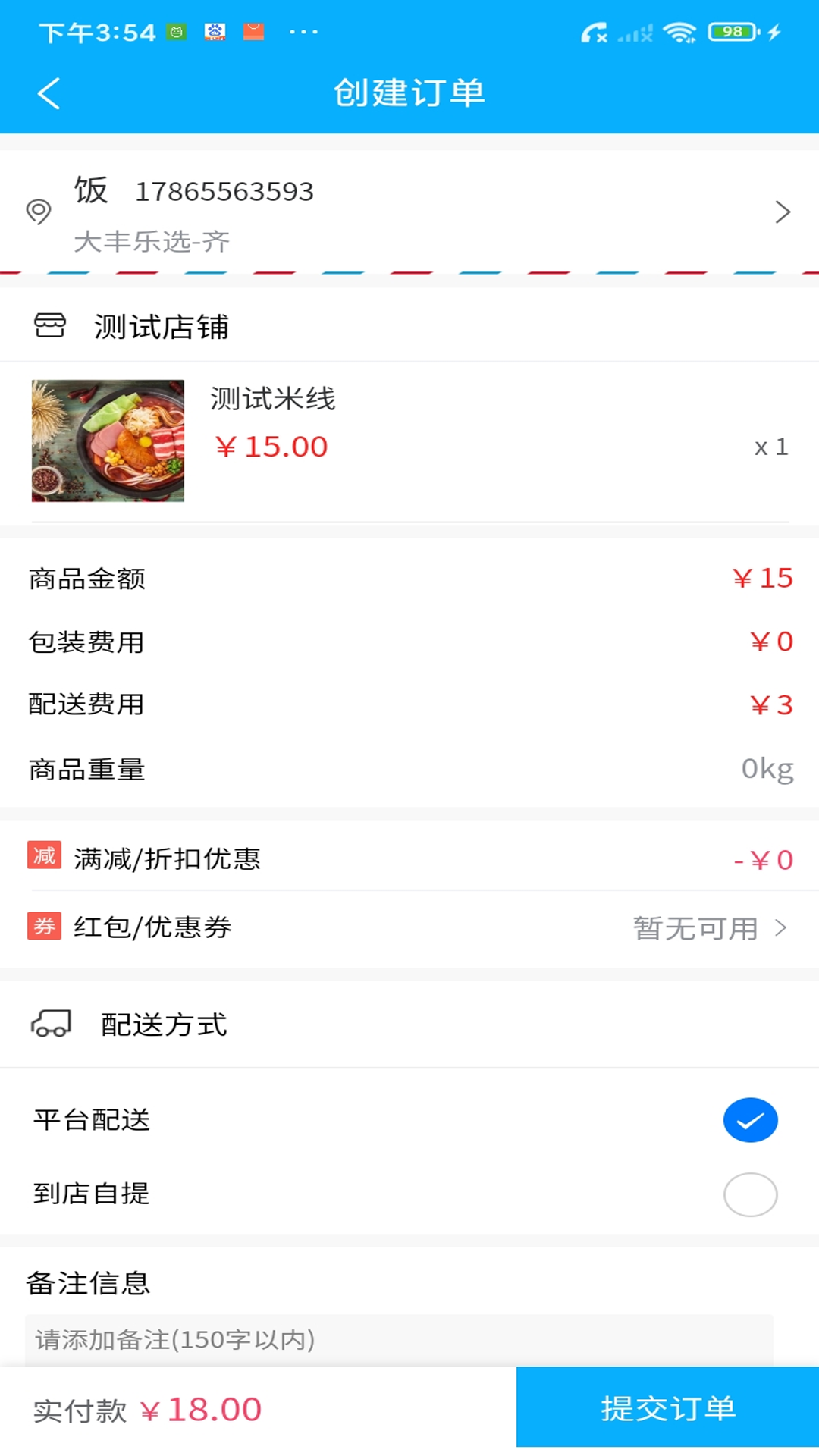
Task: Click the remark input saying 请添加备注
Action: pos(303,1340)
